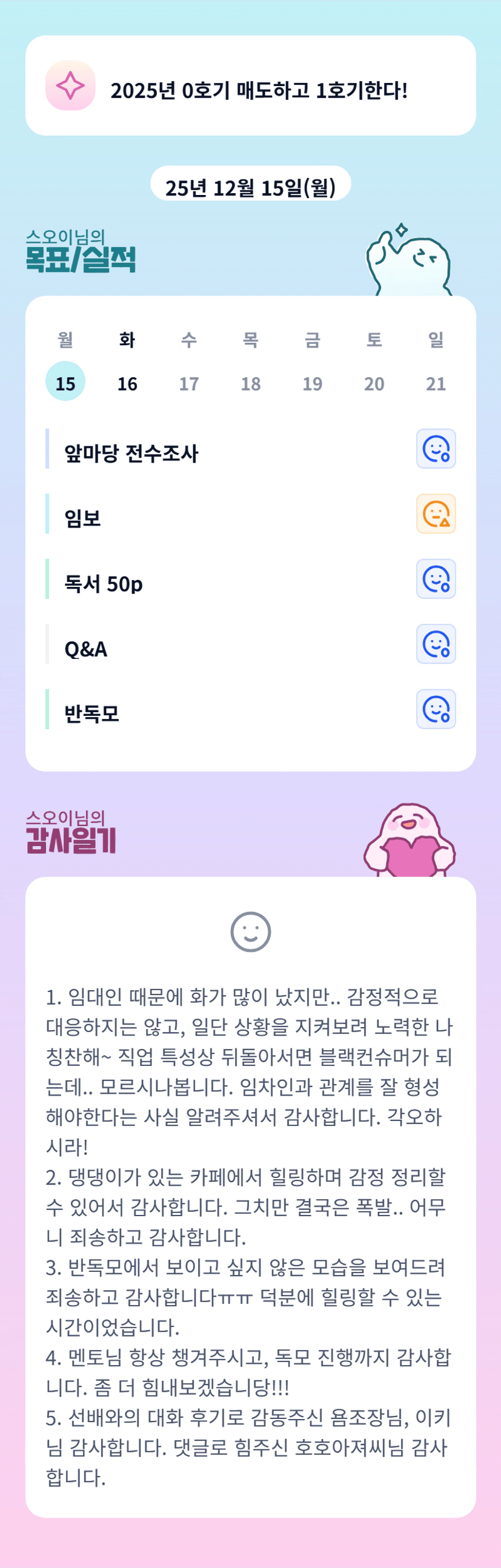501x1568 pixels.
Task: Select Tuesday the 16th in the week calendar
Action: (x=127, y=382)
